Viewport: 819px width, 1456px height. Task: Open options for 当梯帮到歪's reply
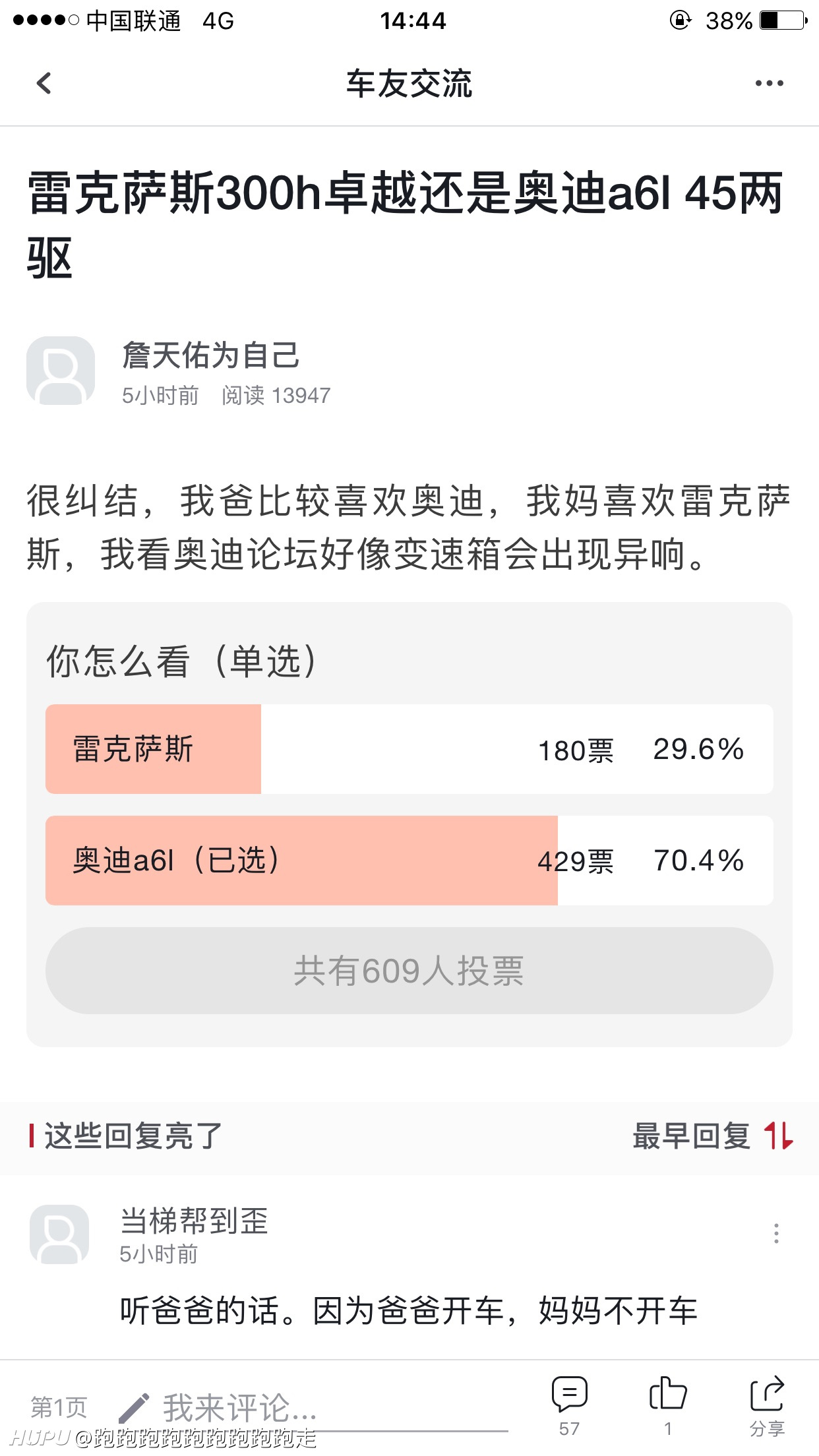pos(776,1233)
